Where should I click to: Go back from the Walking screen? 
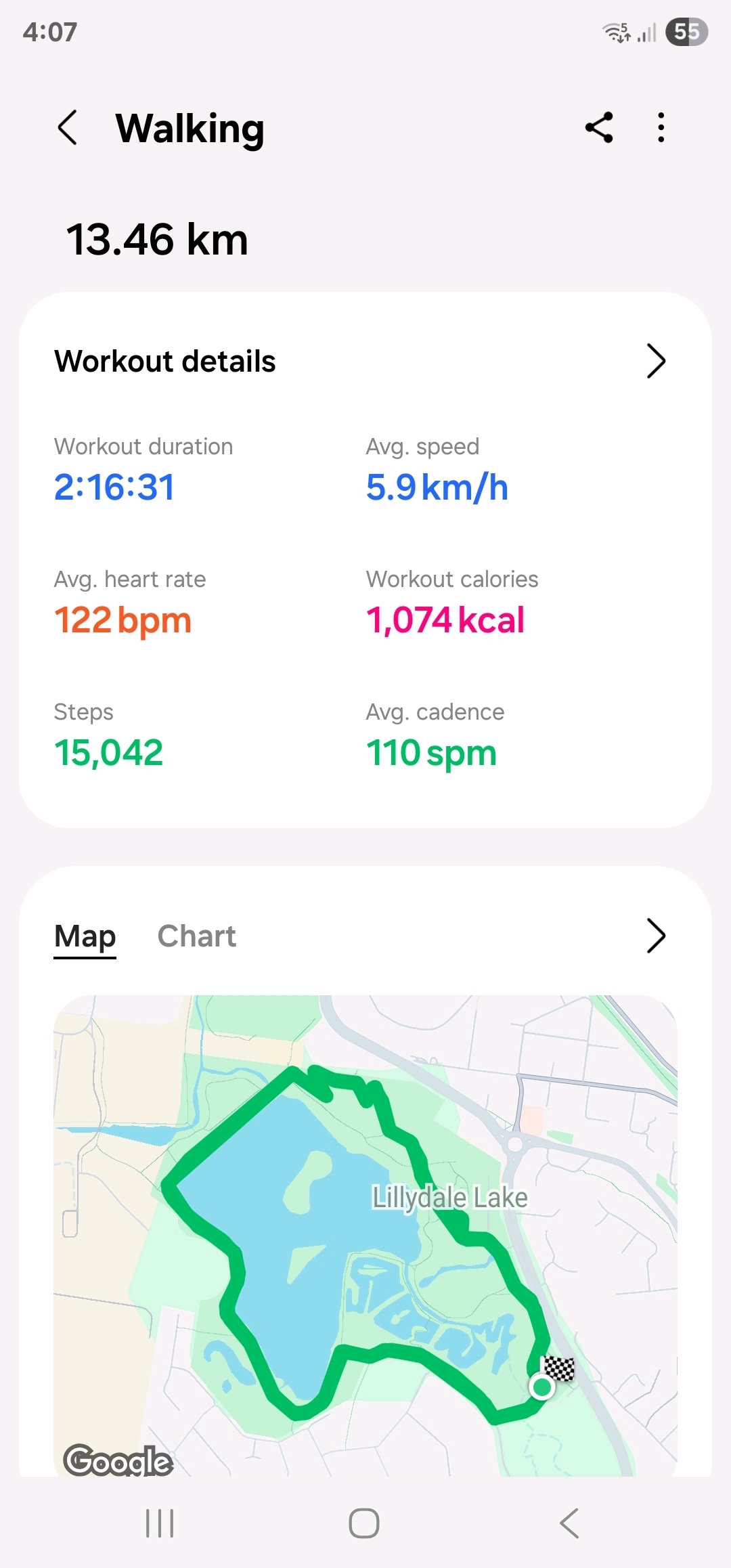click(x=68, y=127)
